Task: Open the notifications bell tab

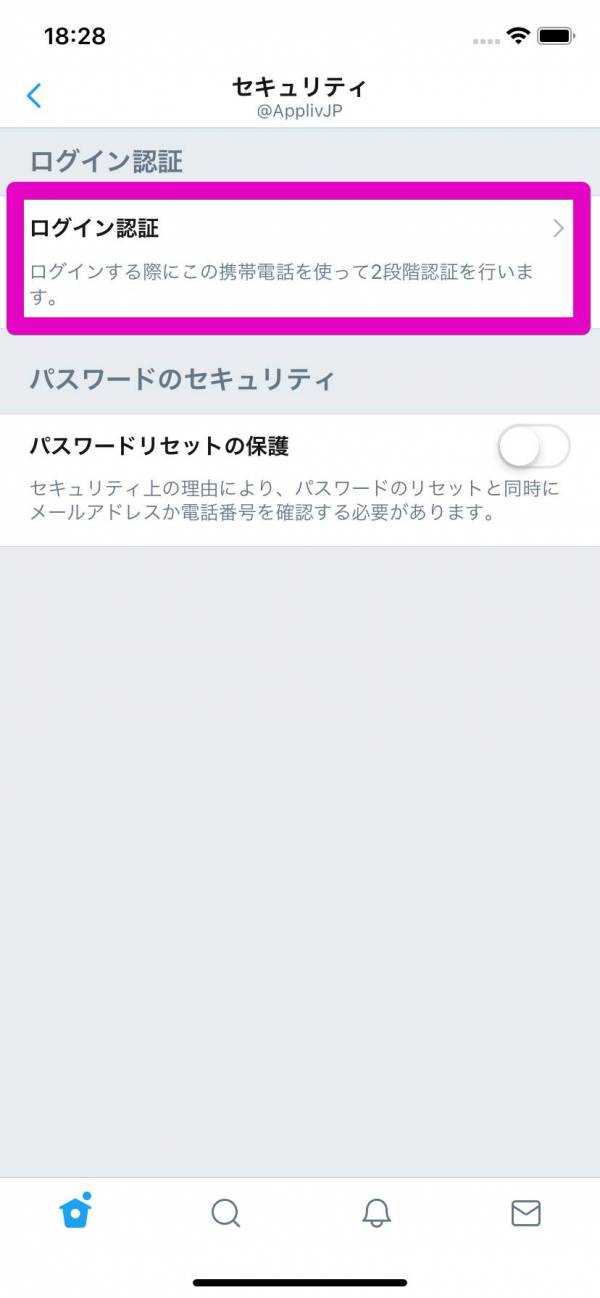Action: point(376,1213)
